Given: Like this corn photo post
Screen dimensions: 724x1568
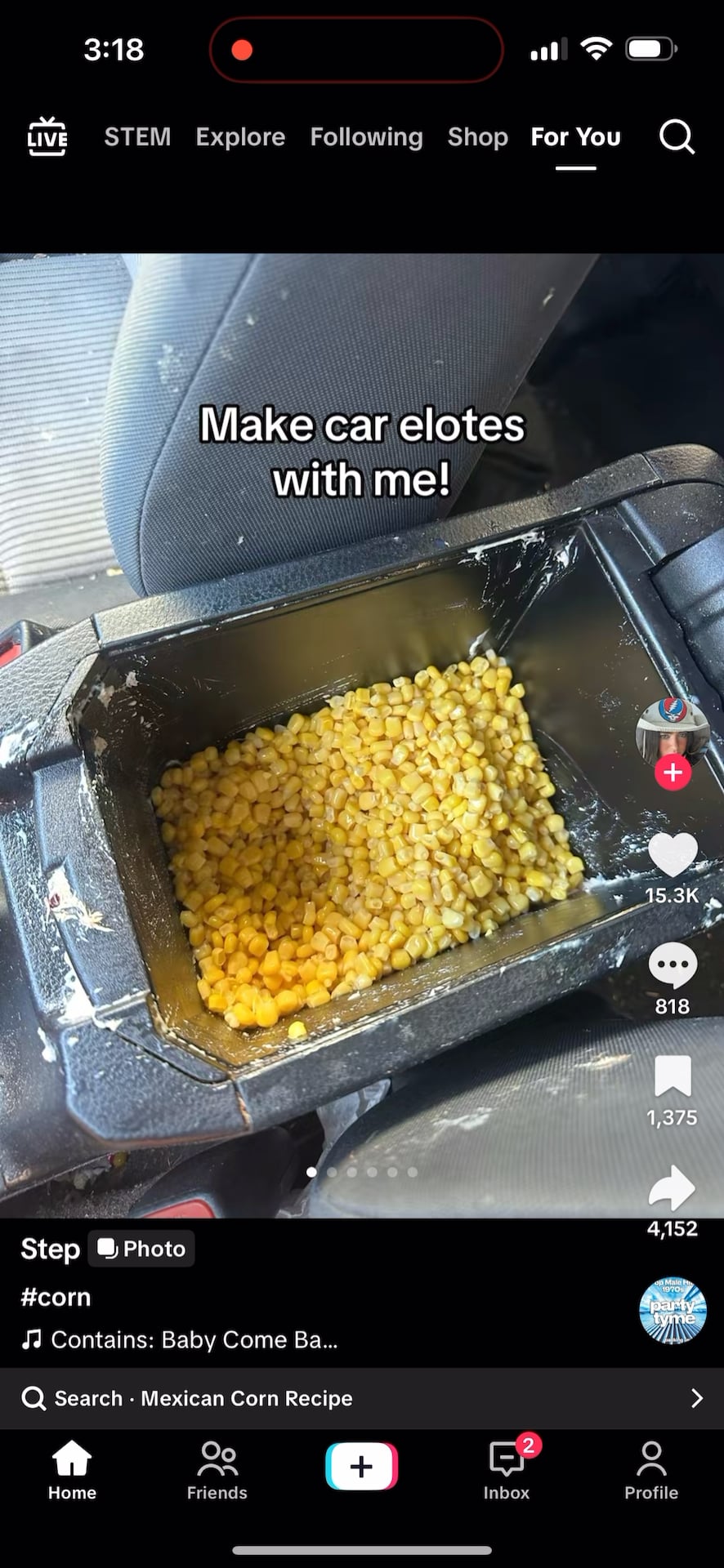Looking at the screenshot, I should (x=673, y=855).
